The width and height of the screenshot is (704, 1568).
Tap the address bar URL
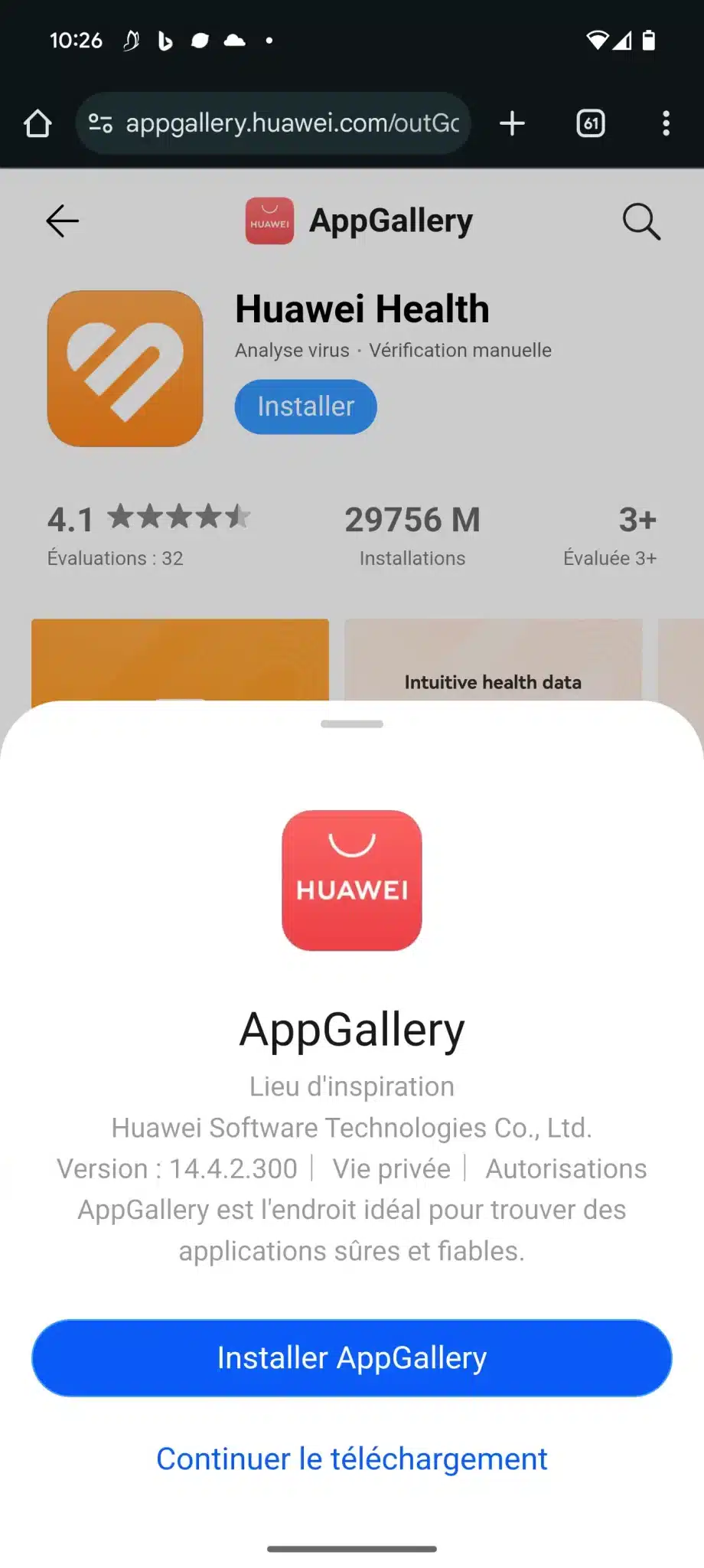pyautogui.click(x=292, y=122)
